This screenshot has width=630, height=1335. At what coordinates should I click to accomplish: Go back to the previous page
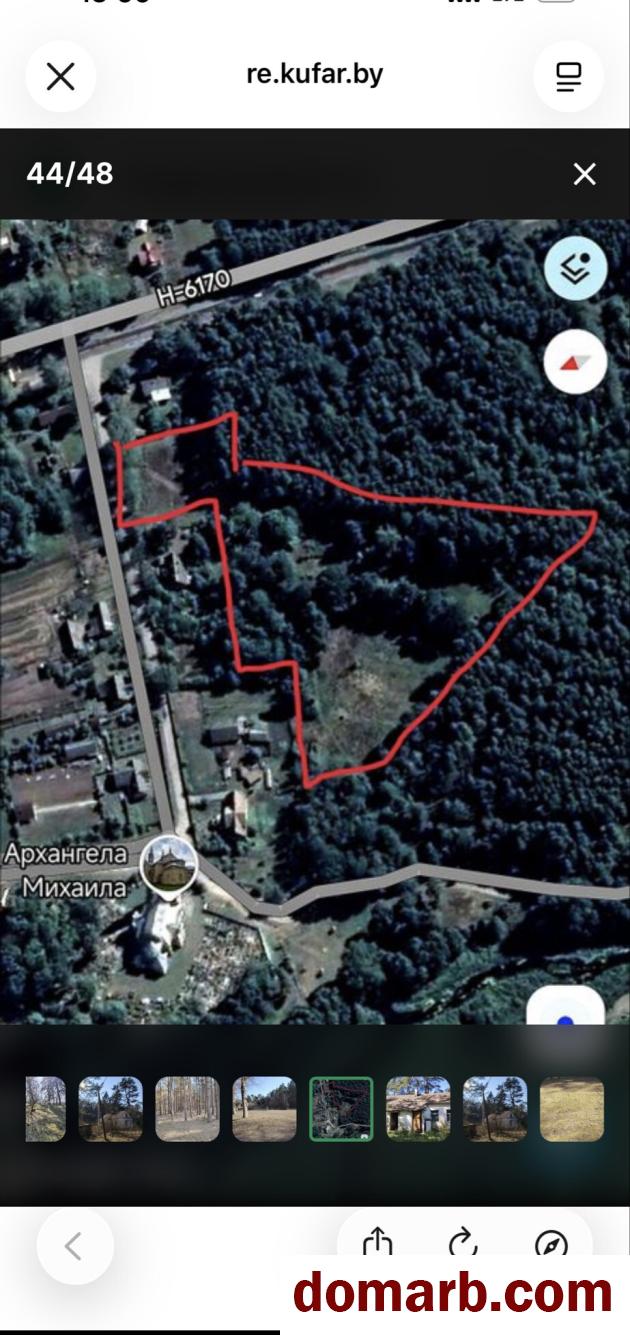point(74,1246)
